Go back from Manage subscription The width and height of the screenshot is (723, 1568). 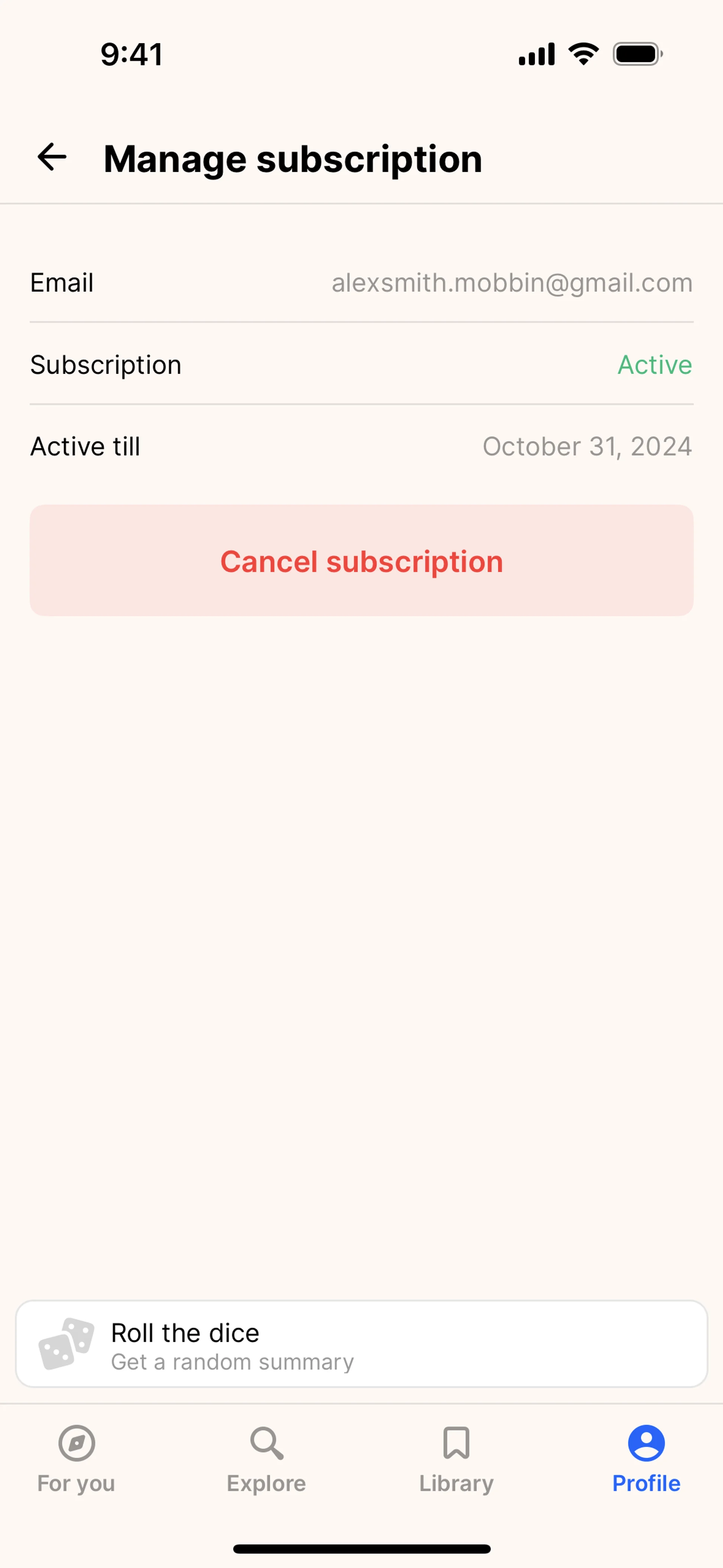pyautogui.click(x=52, y=157)
